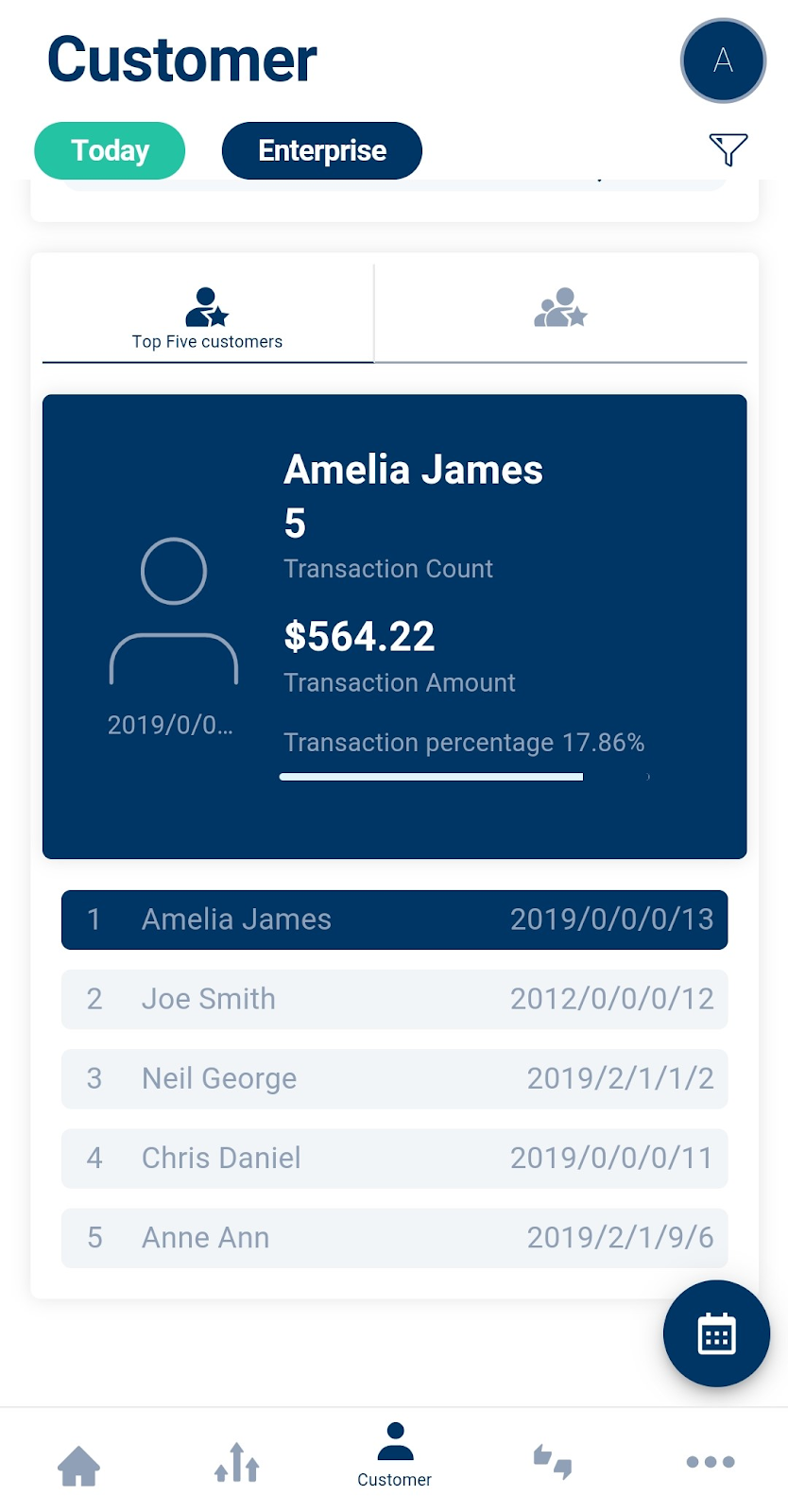The width and height of the screenshot is (788, 1512).
Task: Select the Today chip
Action: (110, 151)
